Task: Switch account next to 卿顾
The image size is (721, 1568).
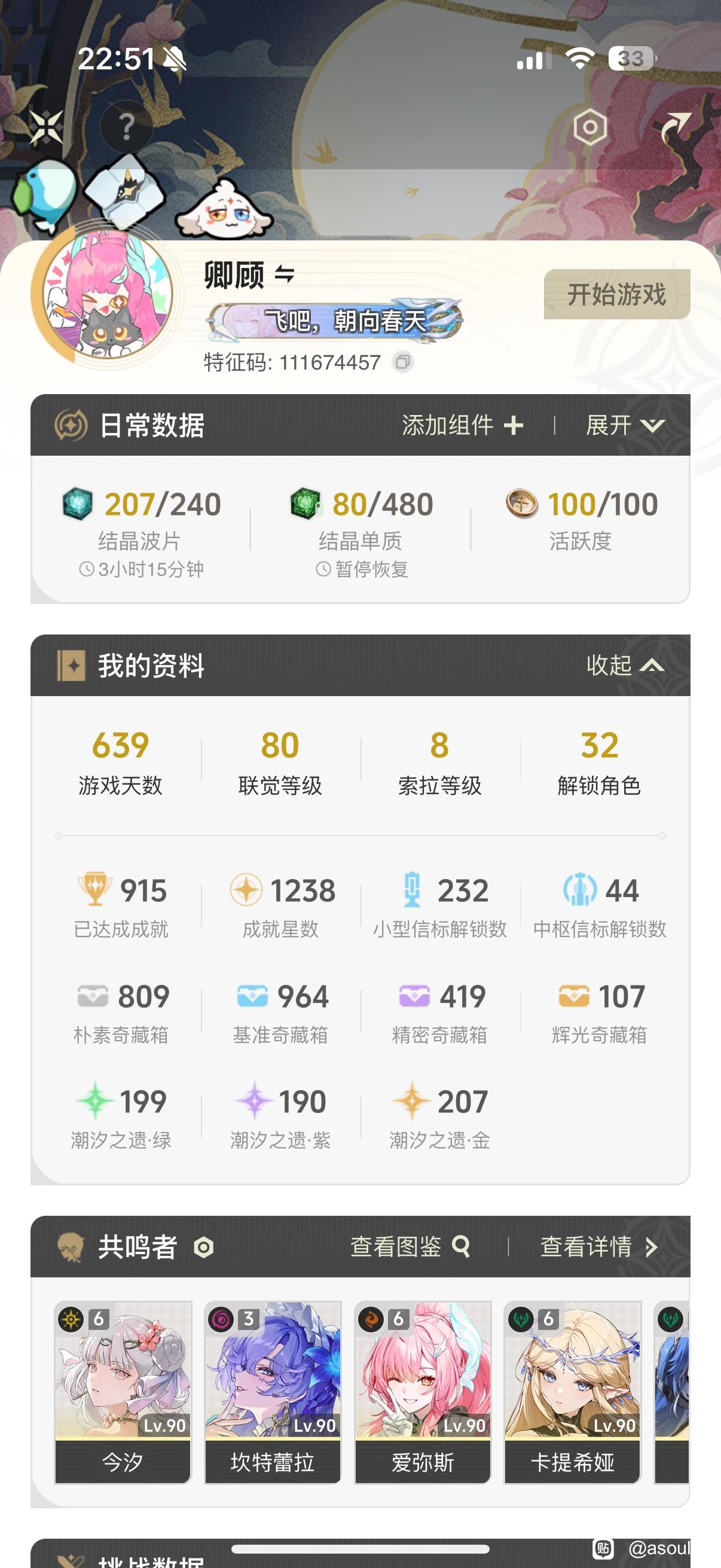Action: [x=284, y=274]
